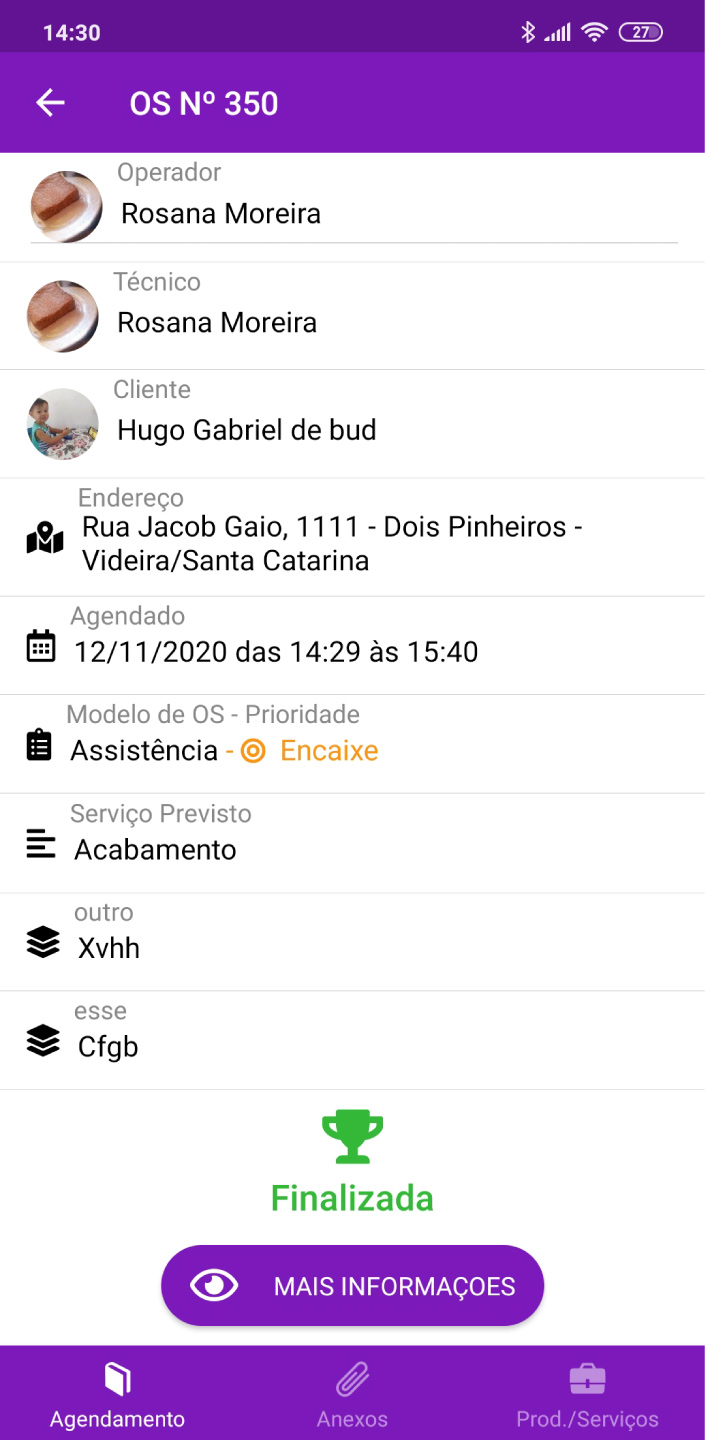705x1440 pixels.
Task: Select the Agendamento tab
Action: (x=117, y=1396)
